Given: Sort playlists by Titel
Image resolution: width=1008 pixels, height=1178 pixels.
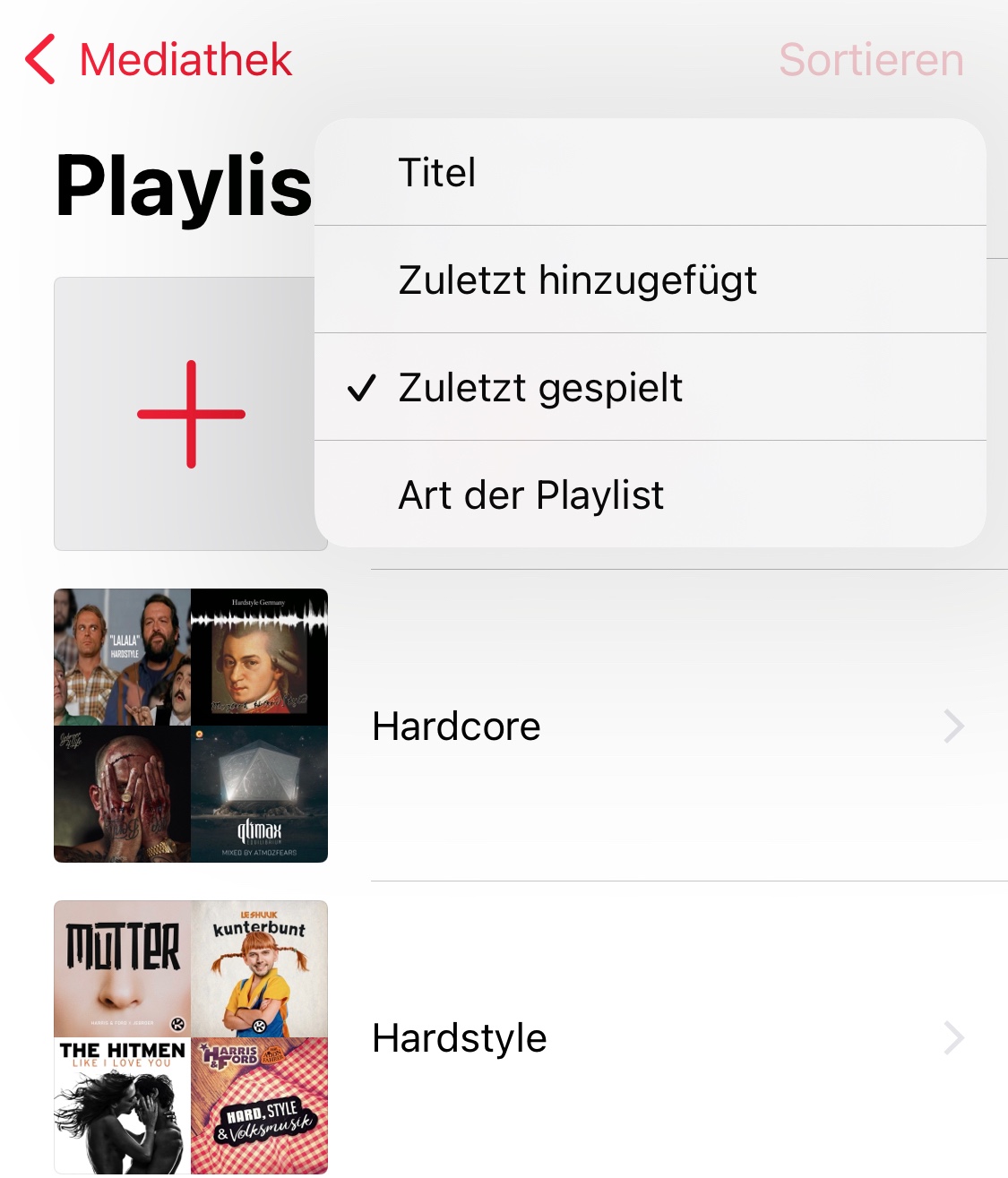Looking at the screenshot, I should click(650, 173).
